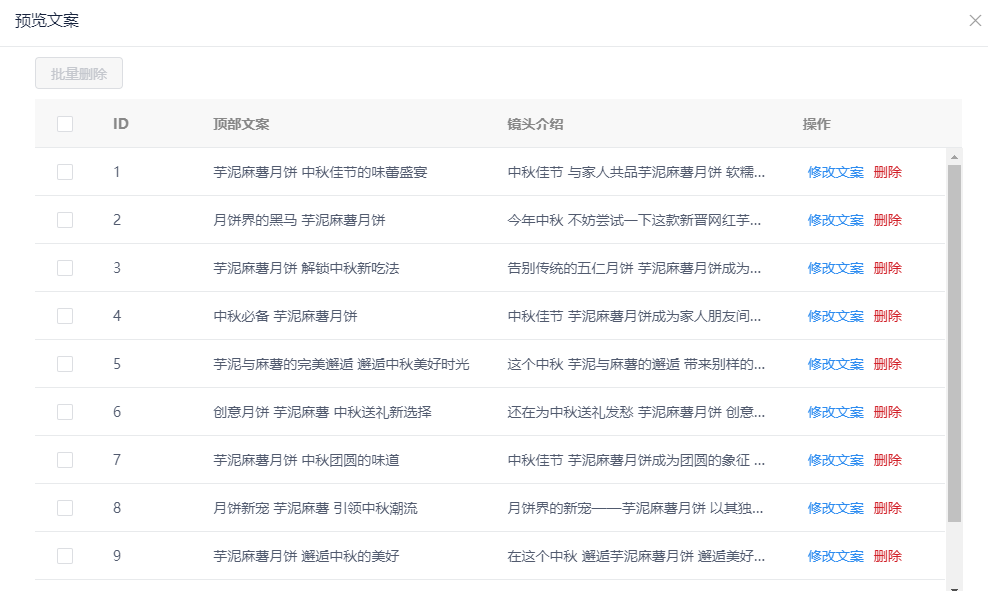Select the checkbox for row ID 1
The image size is (988, 591).
pyautogui.click(x=65, y=172)
